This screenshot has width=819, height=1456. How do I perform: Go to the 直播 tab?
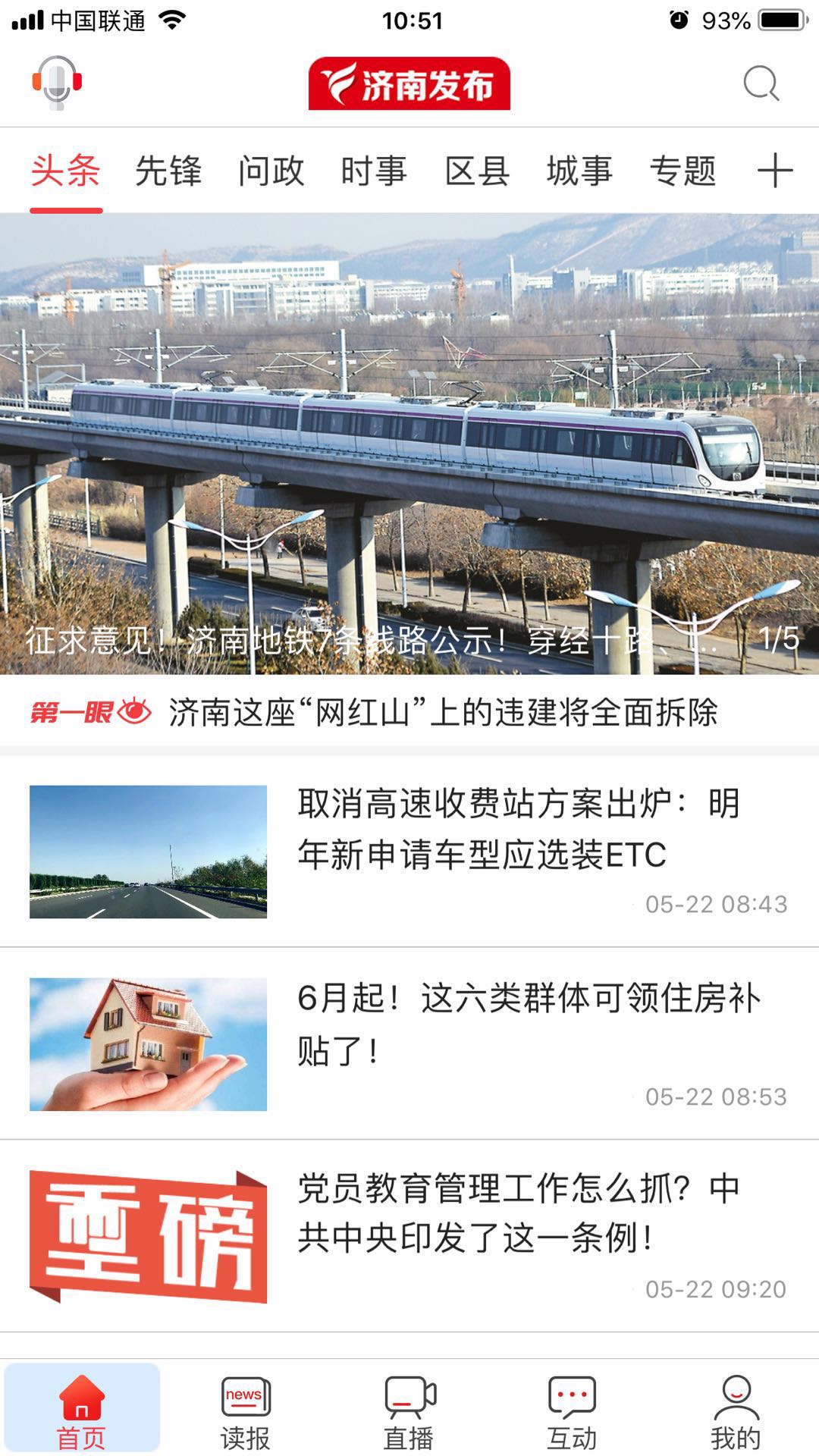(409, 1409)
